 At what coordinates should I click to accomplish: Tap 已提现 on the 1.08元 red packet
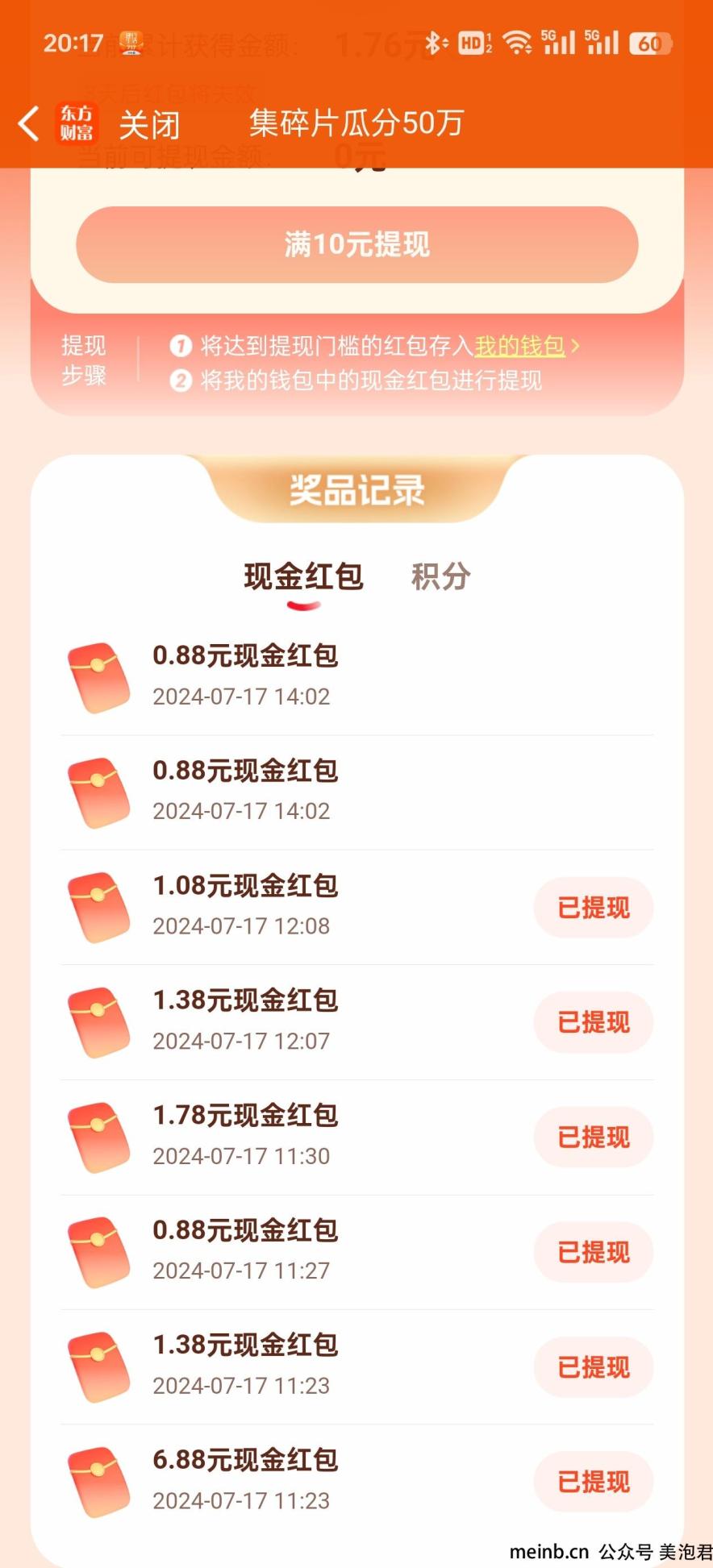[x=594, y=908]
